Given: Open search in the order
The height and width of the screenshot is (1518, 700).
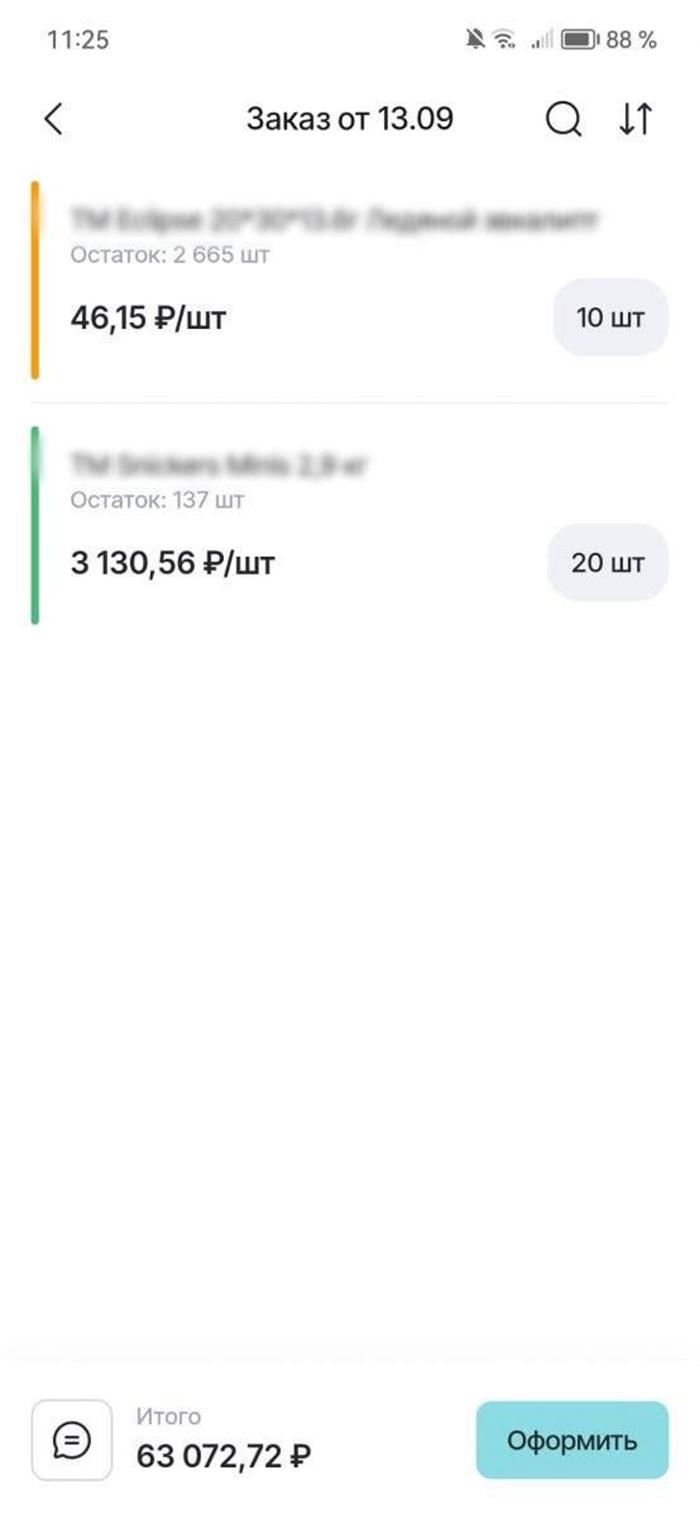Looking at the screenshot, I should coord(564,119).
